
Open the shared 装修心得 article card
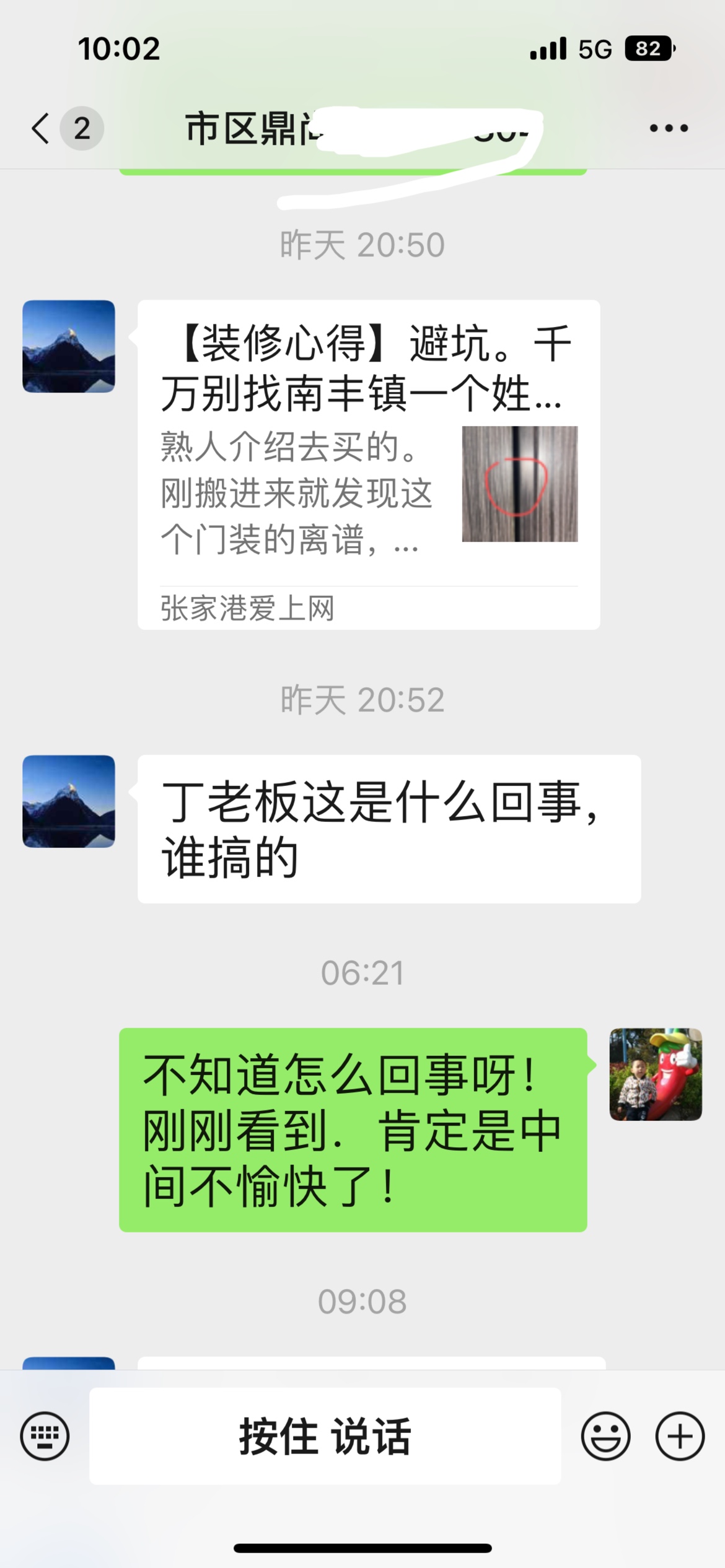pyautogui.click(x=369, y=464)
